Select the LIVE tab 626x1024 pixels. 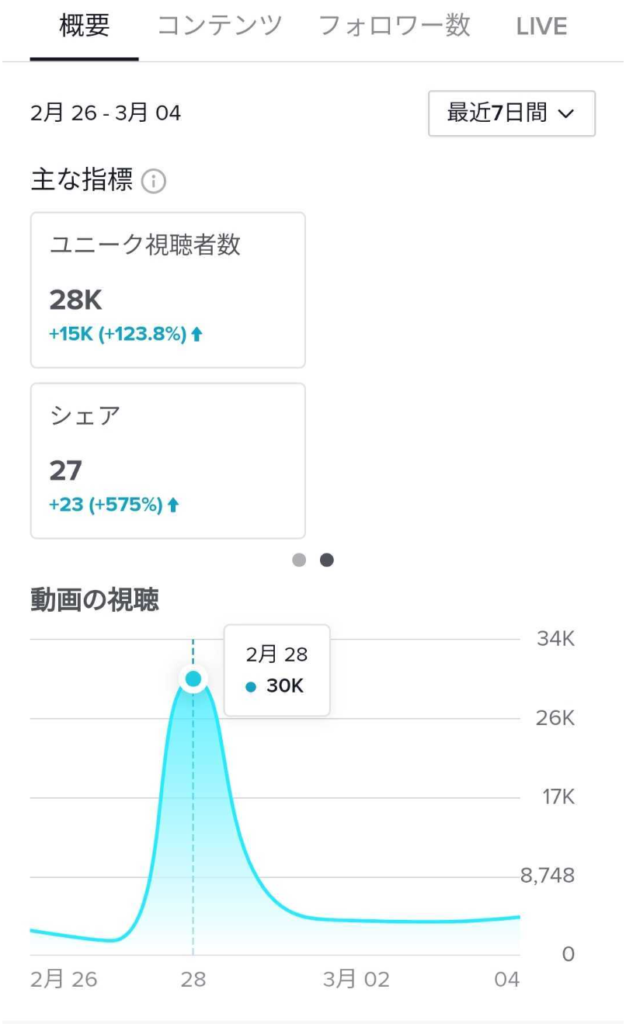click(541, 27)
